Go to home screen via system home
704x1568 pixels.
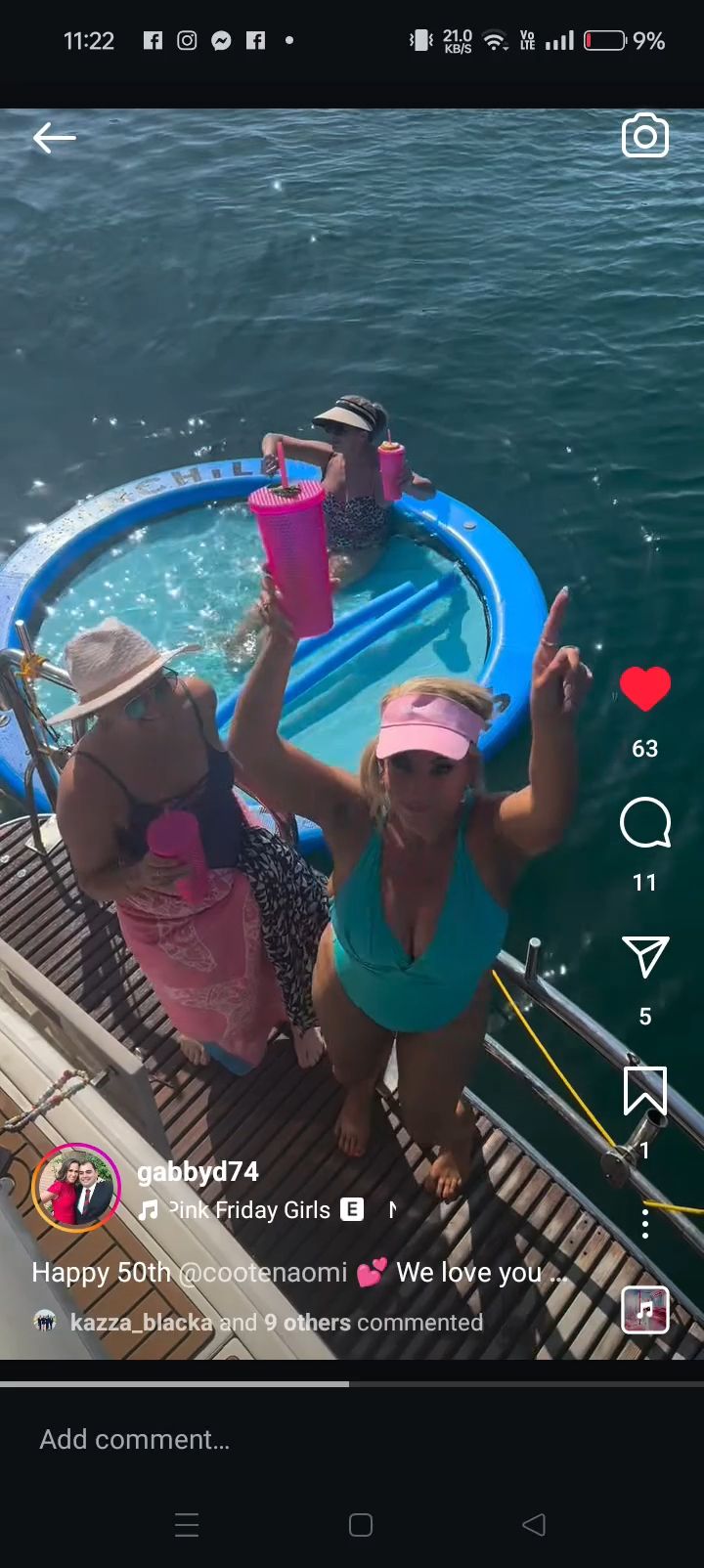(360, 1525)
